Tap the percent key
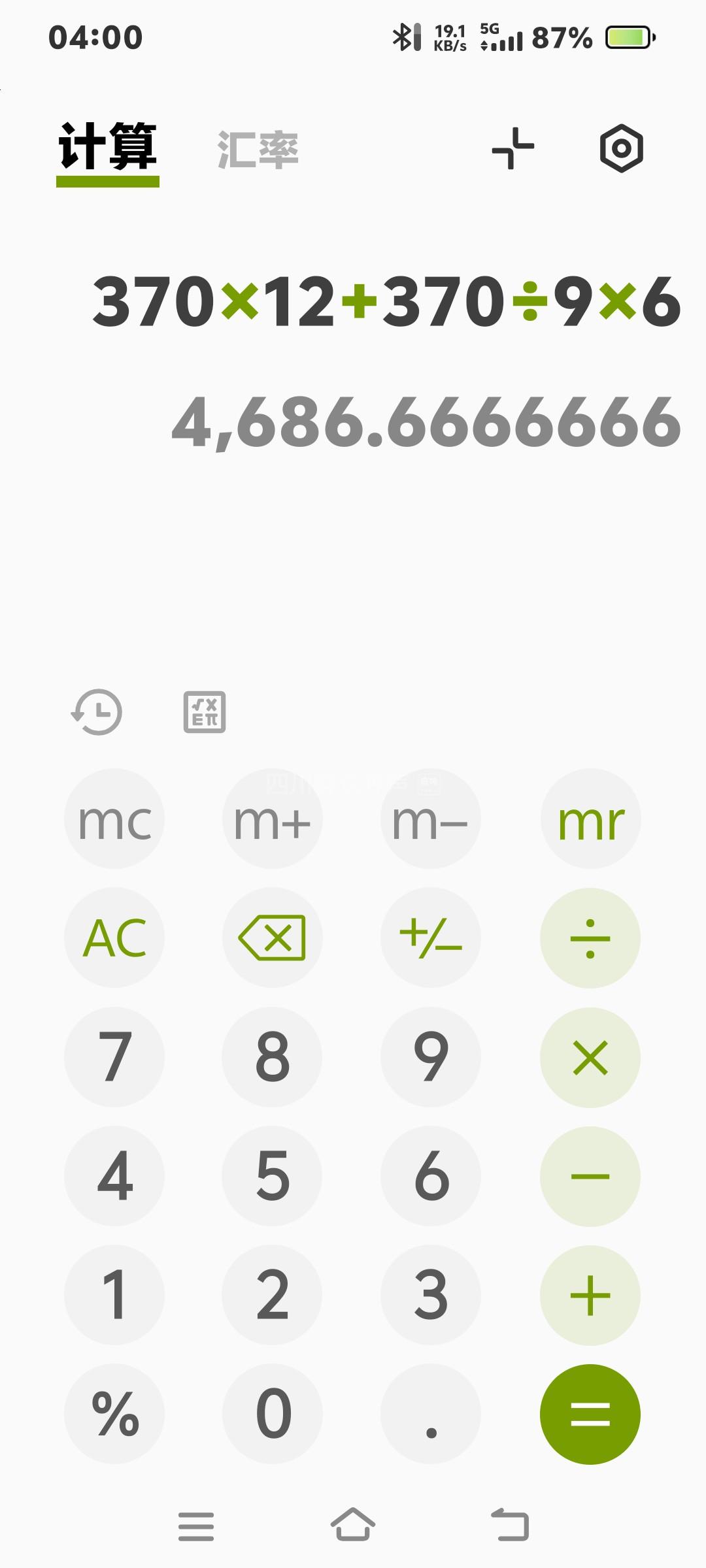Viewport: 706px width, 1568px height. 114,1414
